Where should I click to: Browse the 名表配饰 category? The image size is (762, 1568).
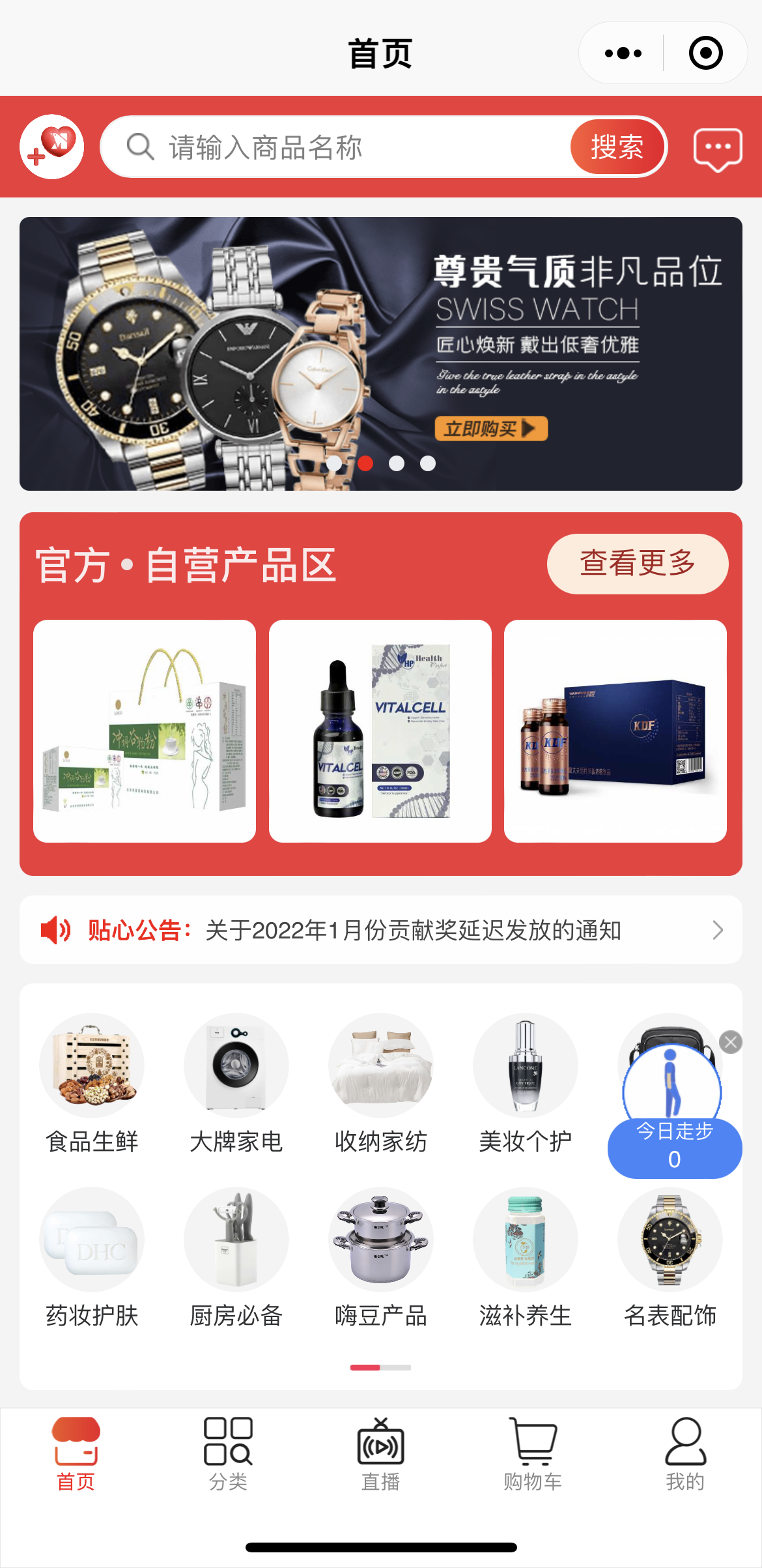[x=670, y=1257]
